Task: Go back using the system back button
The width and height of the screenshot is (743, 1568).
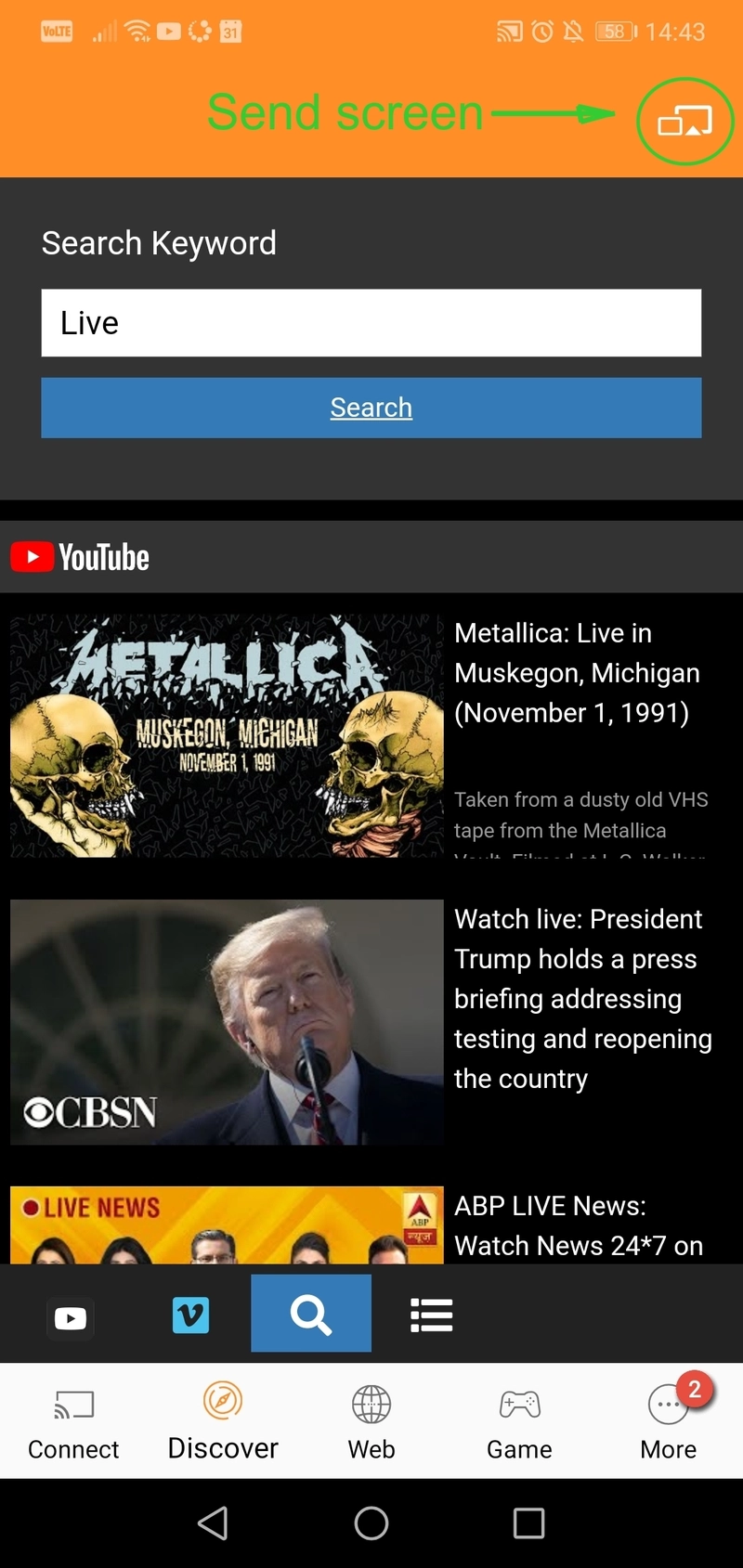Action: click(213, 1523)
